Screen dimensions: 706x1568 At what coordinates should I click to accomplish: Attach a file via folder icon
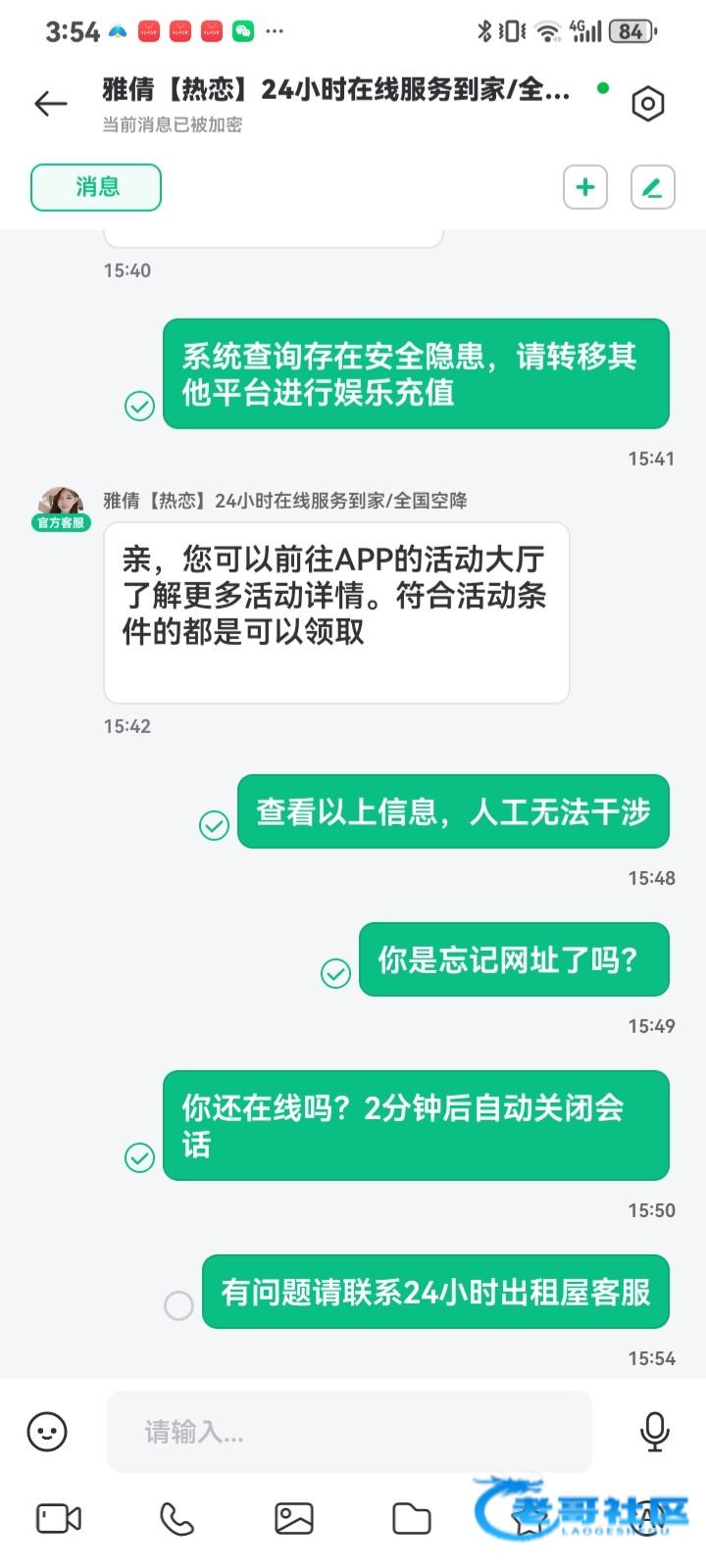[412, 1519]
